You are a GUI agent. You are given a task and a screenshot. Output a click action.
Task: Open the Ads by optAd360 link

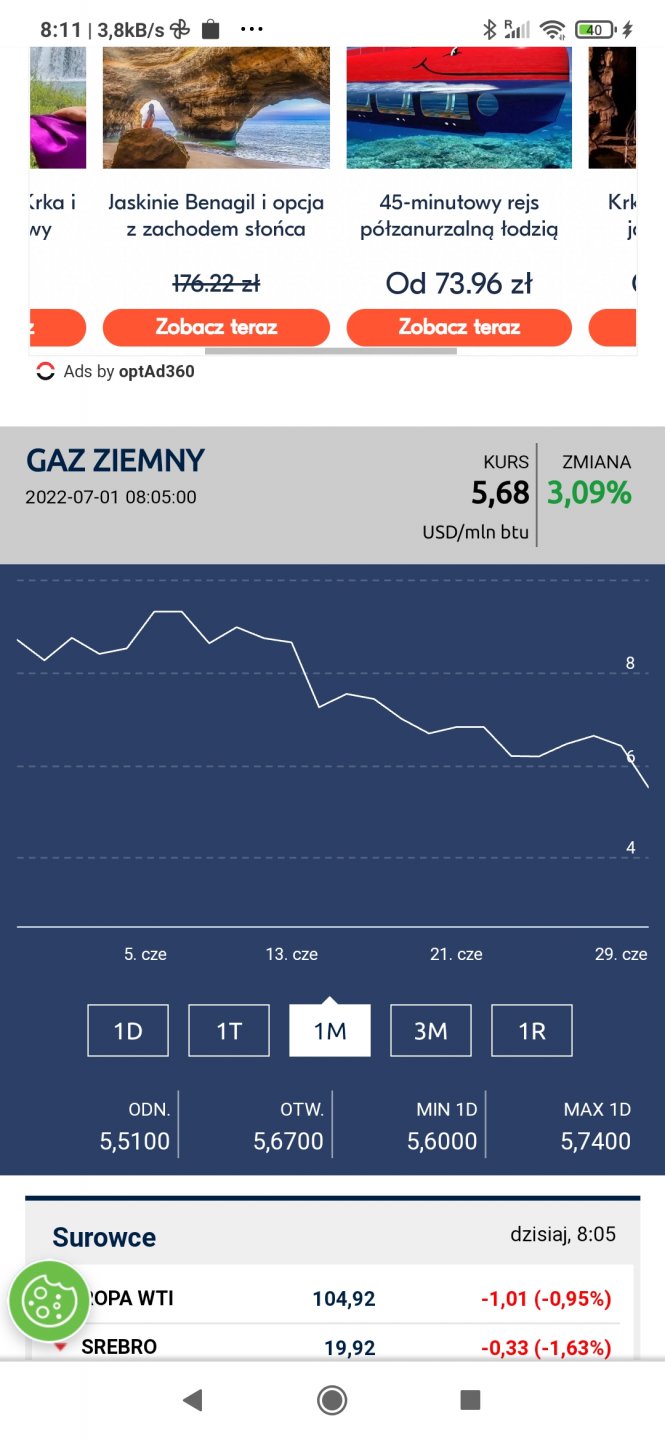pyautogui.click(x=116, y=372)
